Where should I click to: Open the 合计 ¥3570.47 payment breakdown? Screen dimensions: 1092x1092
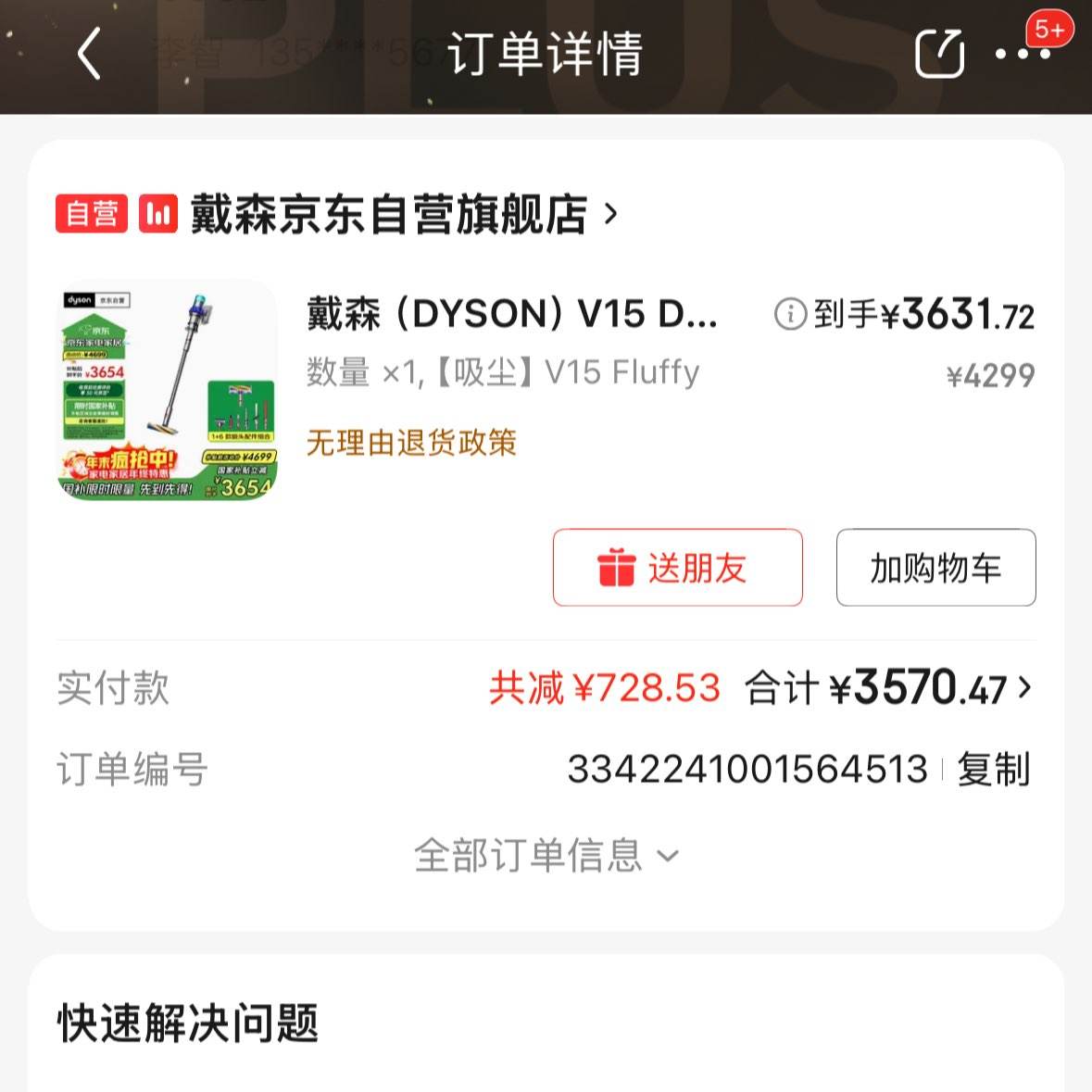tap(889, 688)
